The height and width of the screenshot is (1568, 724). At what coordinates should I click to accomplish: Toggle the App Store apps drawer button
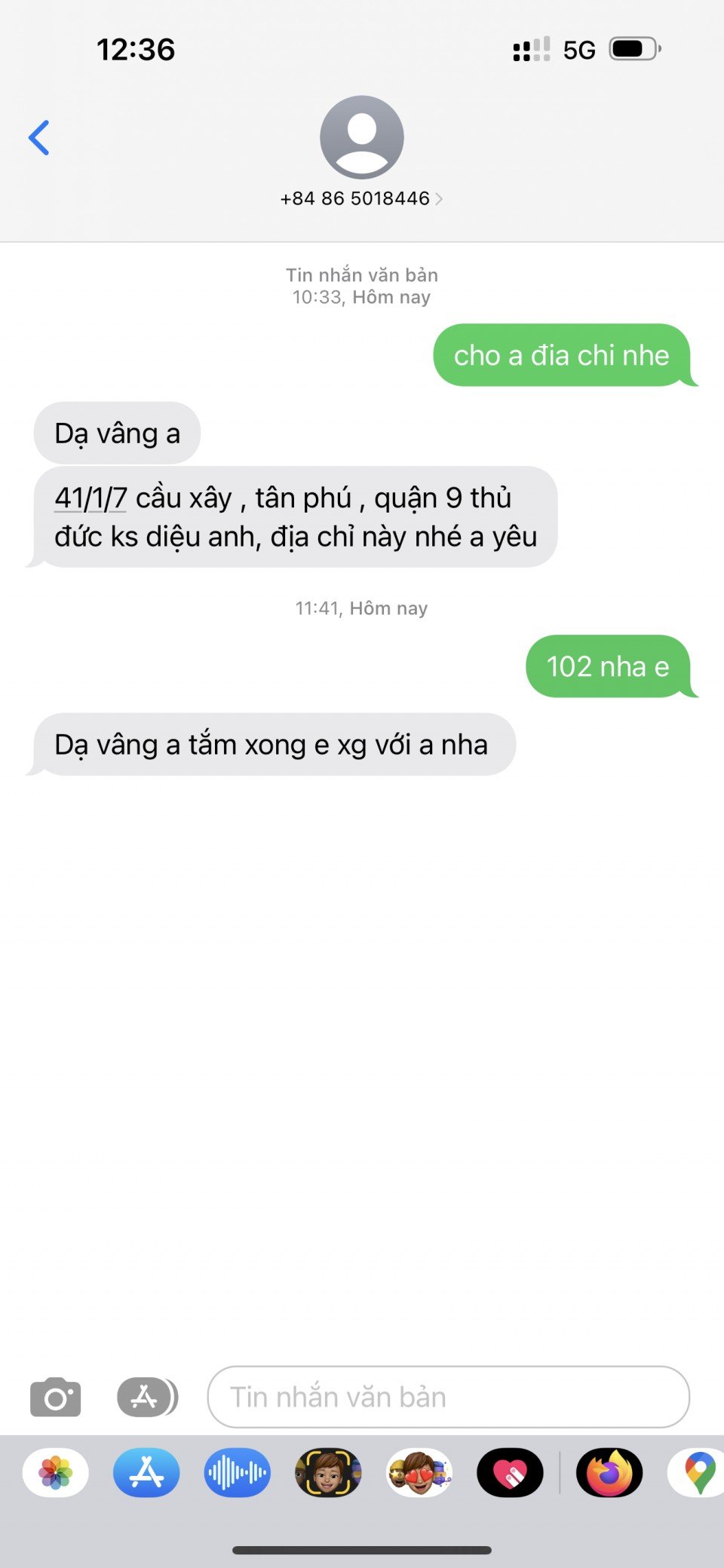point(146,1397)
